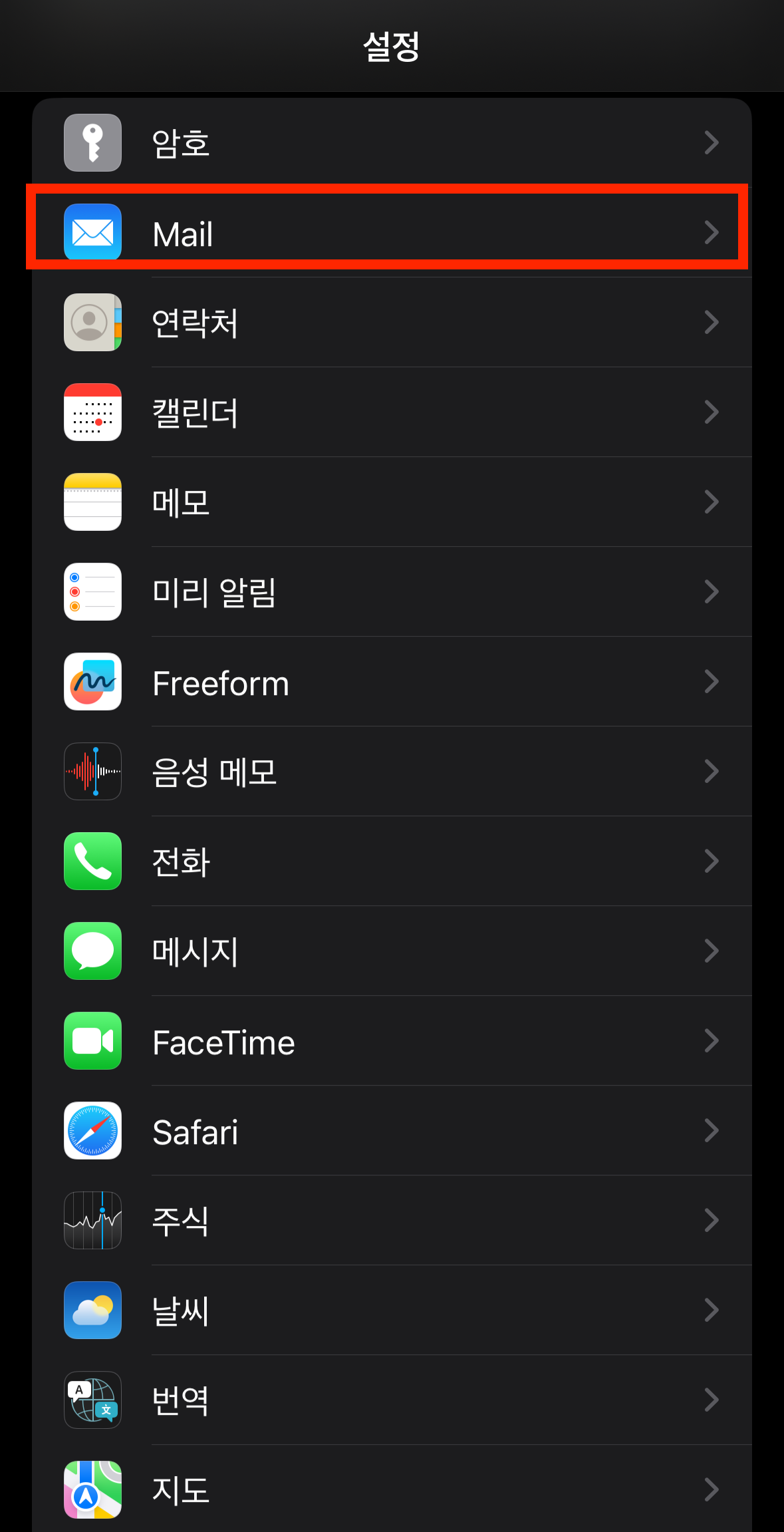This screenshot has height=1532, width=784.
Task: Select the 메모 (Notes) row
Action: tap(392, 502)
